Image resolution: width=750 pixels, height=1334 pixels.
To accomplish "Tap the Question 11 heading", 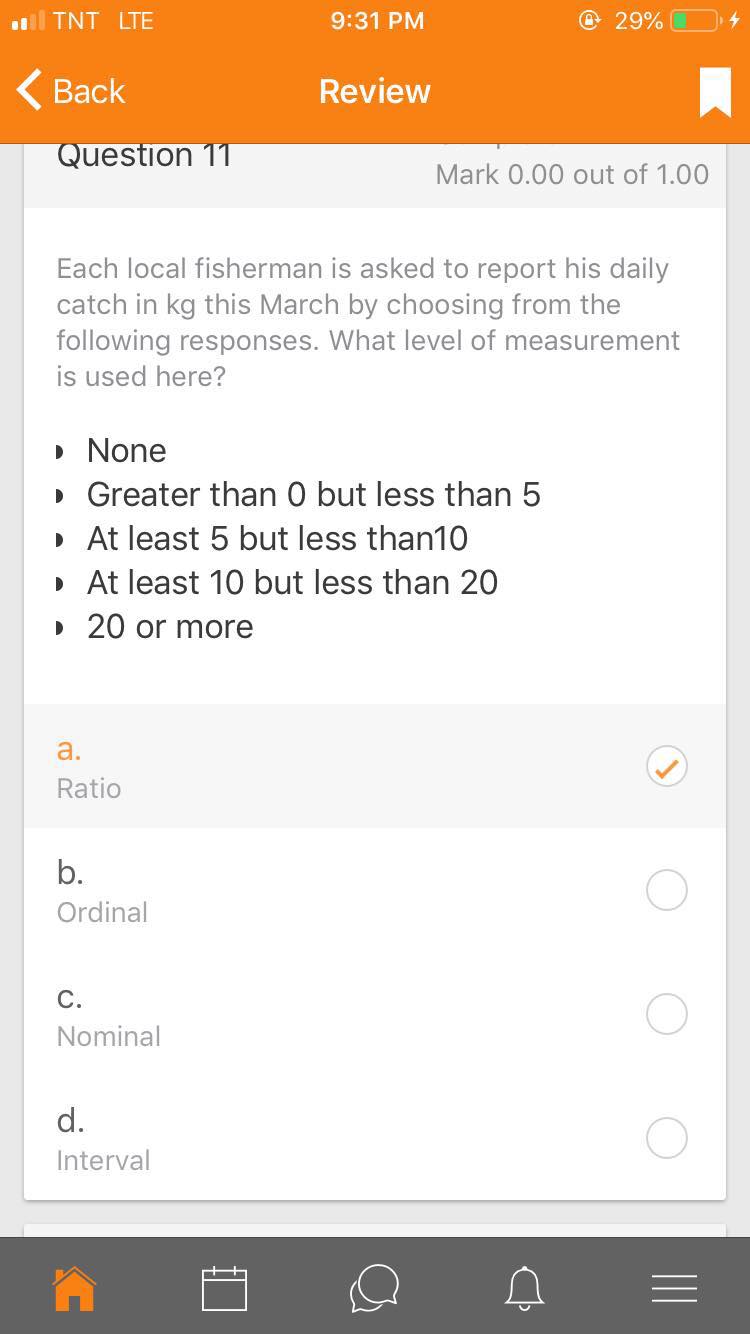I will (144, 154).
